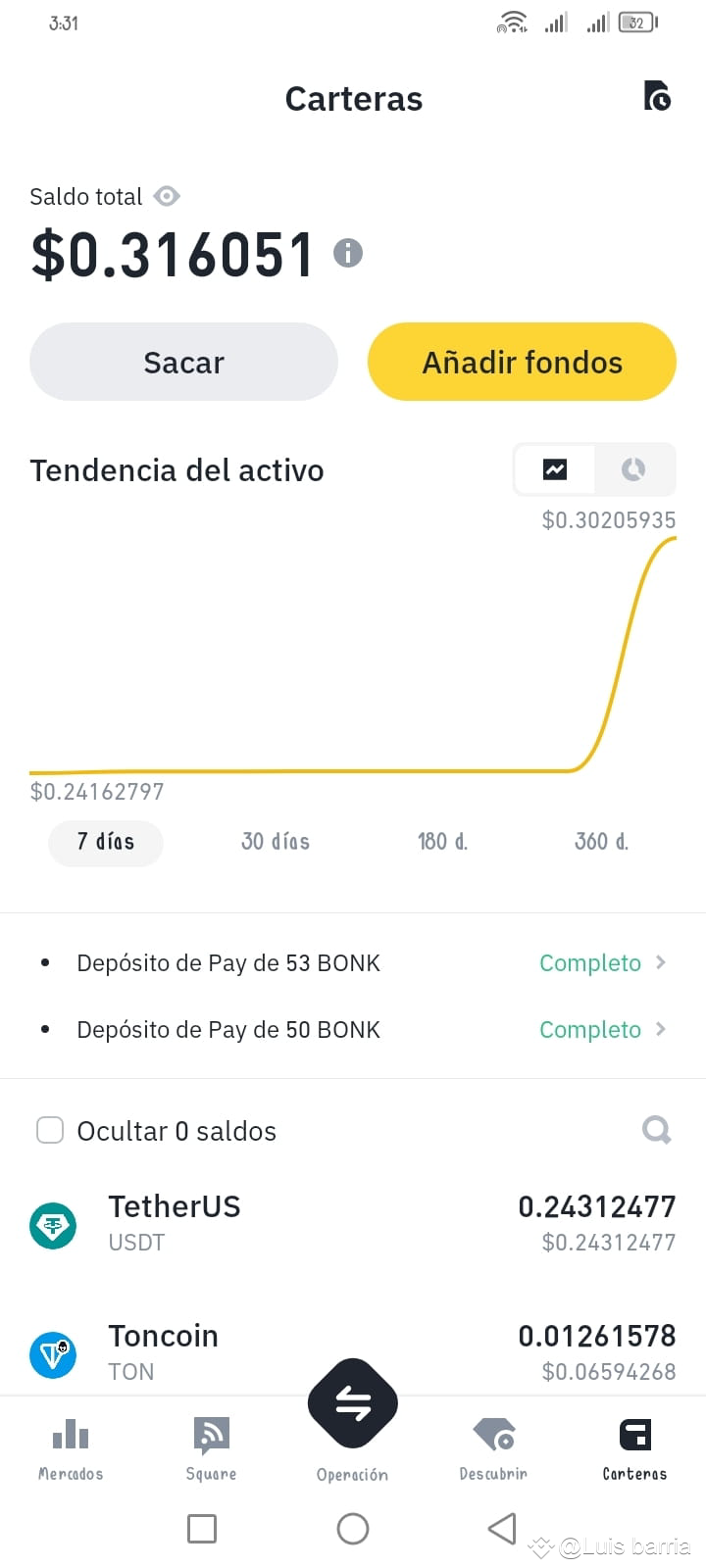This screenshot has width=706, height=1568.
Task: Open the 50 BONK Pay deposit
Action: (353, 1030)
